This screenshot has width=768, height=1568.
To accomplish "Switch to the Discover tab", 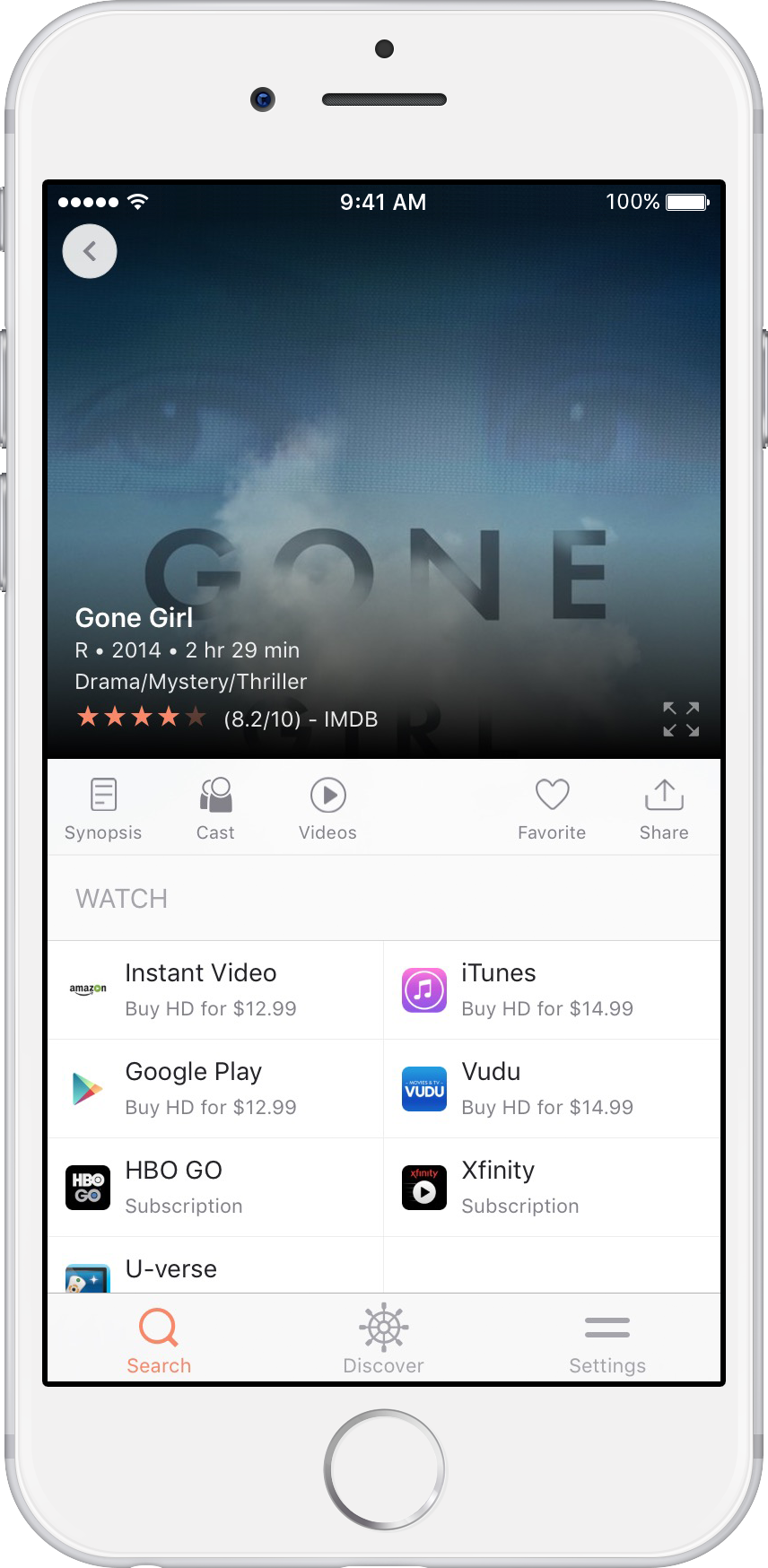I will (383, 1341).
